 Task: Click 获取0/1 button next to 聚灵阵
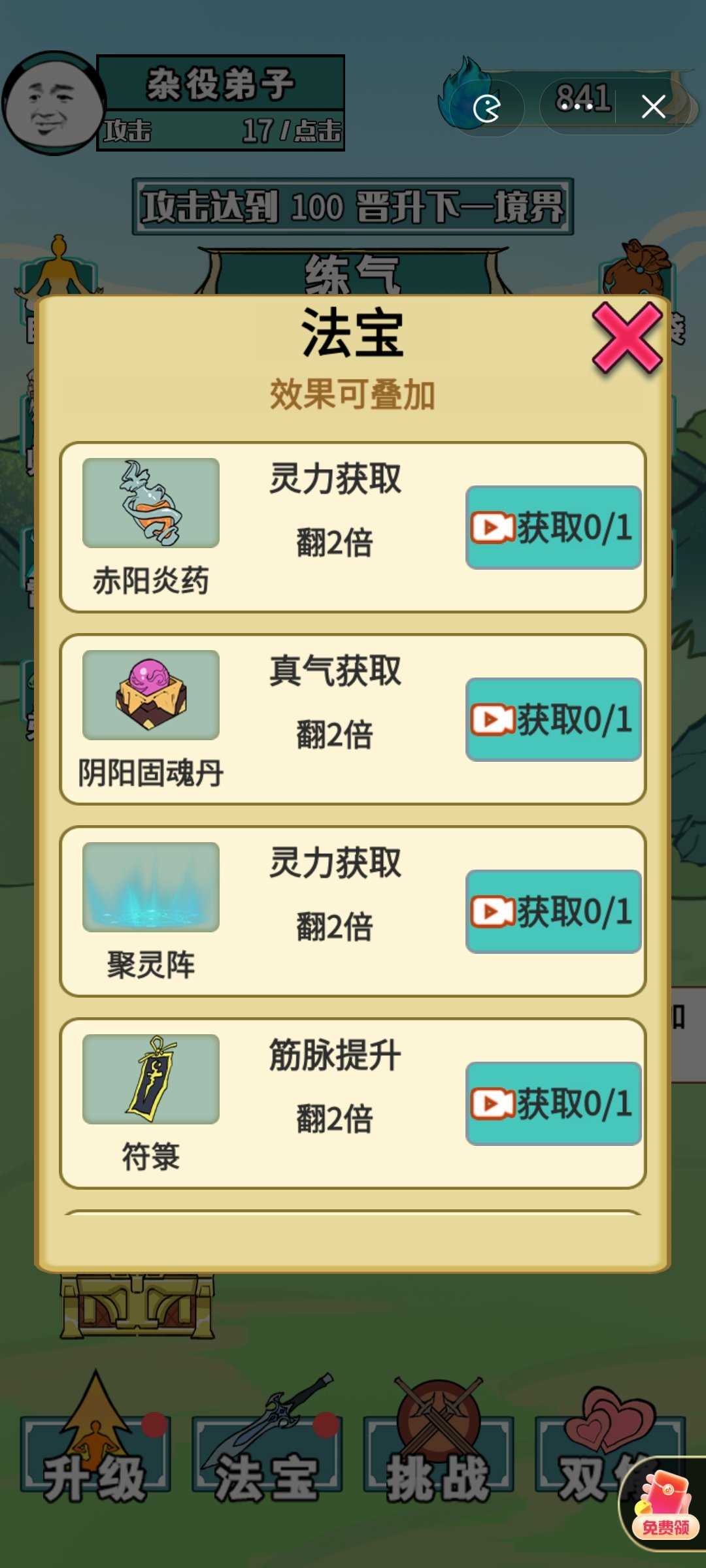(x=553, y=911)
